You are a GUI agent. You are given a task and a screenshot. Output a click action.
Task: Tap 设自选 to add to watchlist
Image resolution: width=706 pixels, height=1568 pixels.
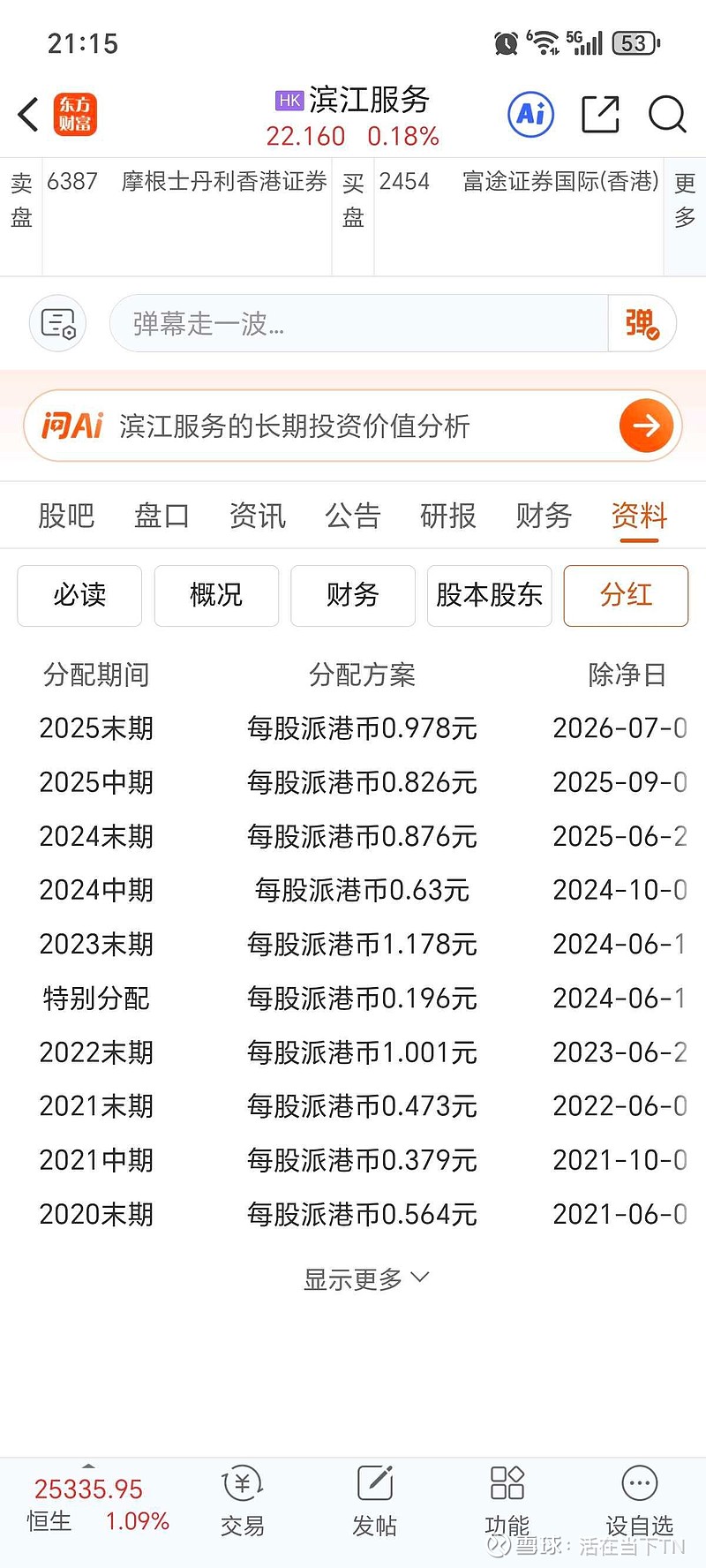click(x=639, y=1501)
